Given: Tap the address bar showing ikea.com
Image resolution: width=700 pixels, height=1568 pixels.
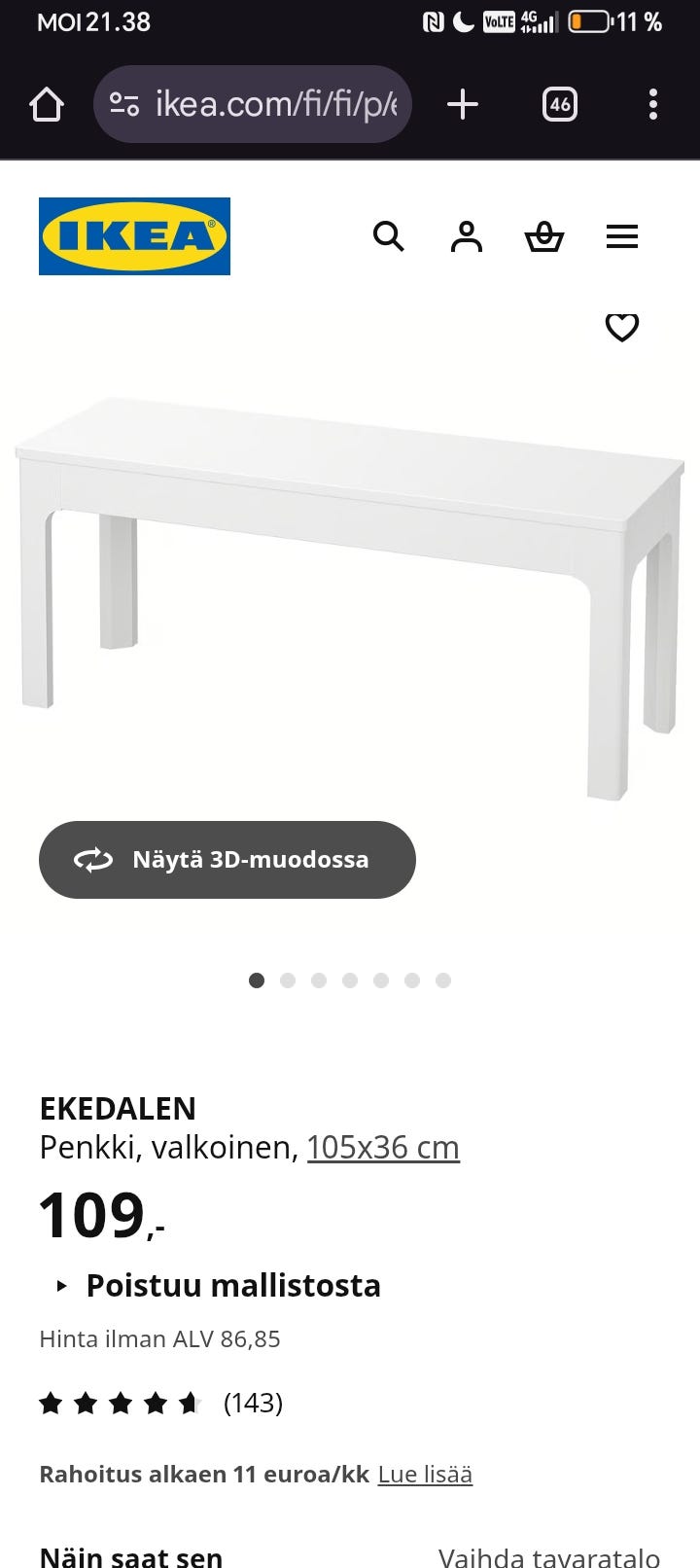Looking at the screenshot, I should click(x=272, y=104).
